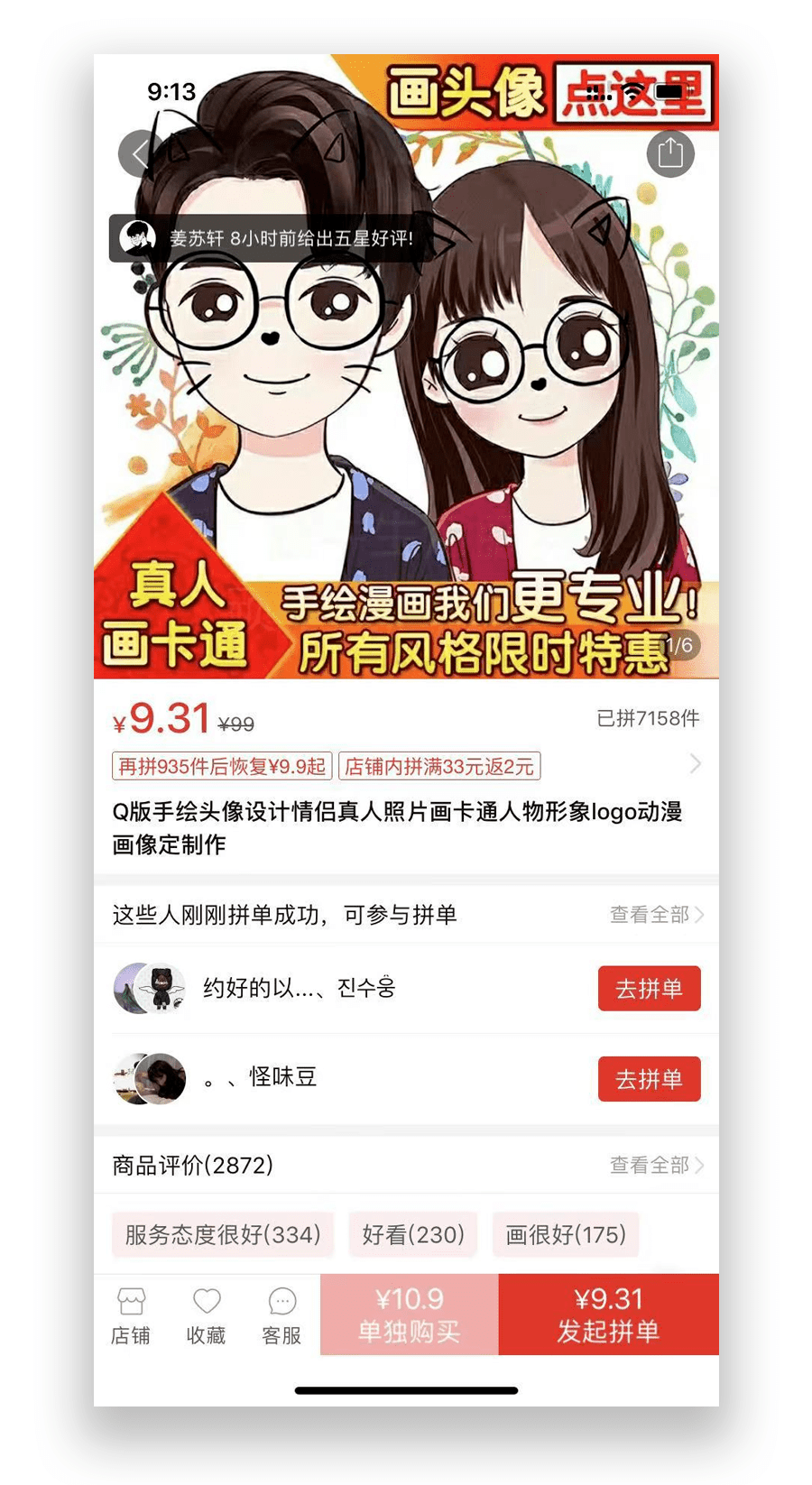Go back using the arrow icon
Viewport: 812px width, 1485px height.
click(139, 154)
